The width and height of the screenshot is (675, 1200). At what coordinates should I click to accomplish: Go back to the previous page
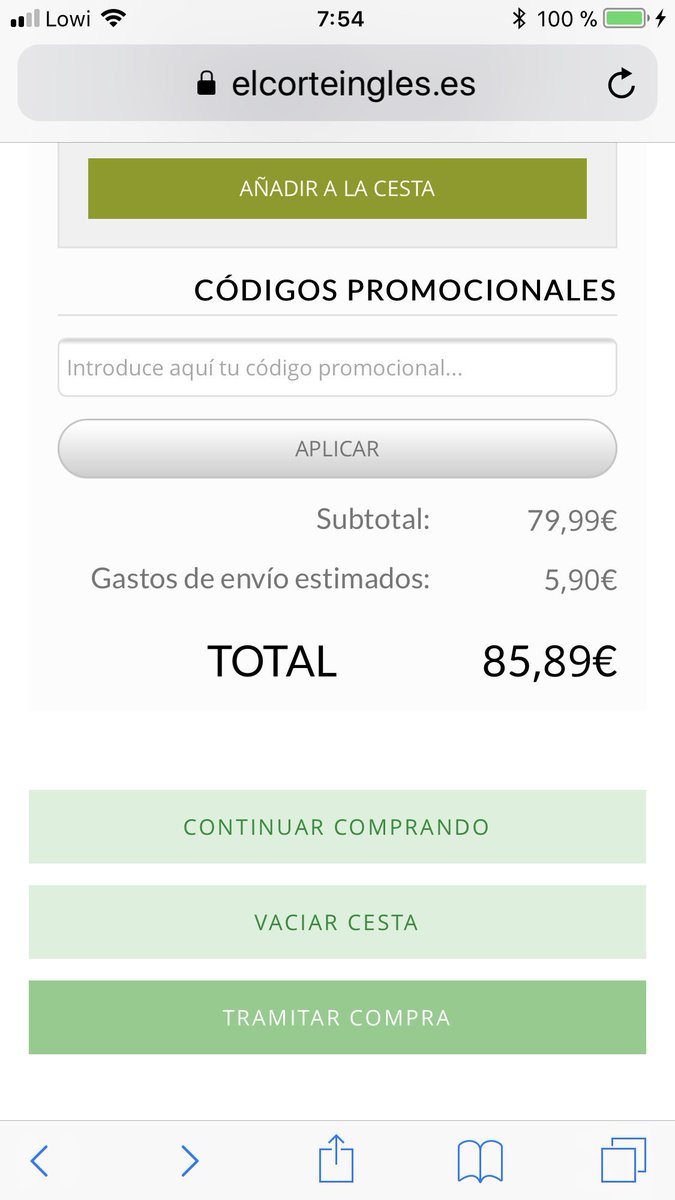39,1161
